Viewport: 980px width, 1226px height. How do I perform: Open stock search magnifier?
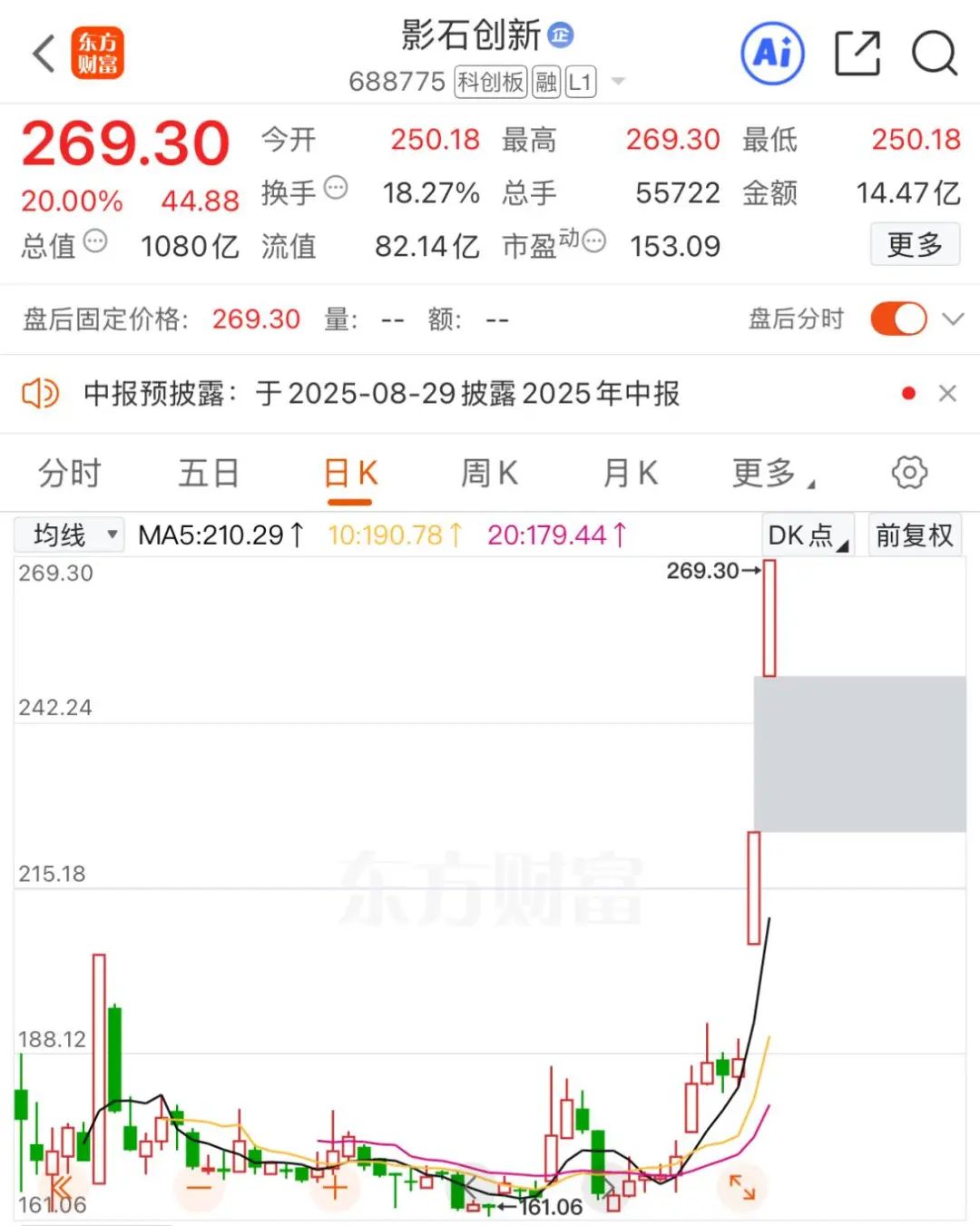pos(934,53)
